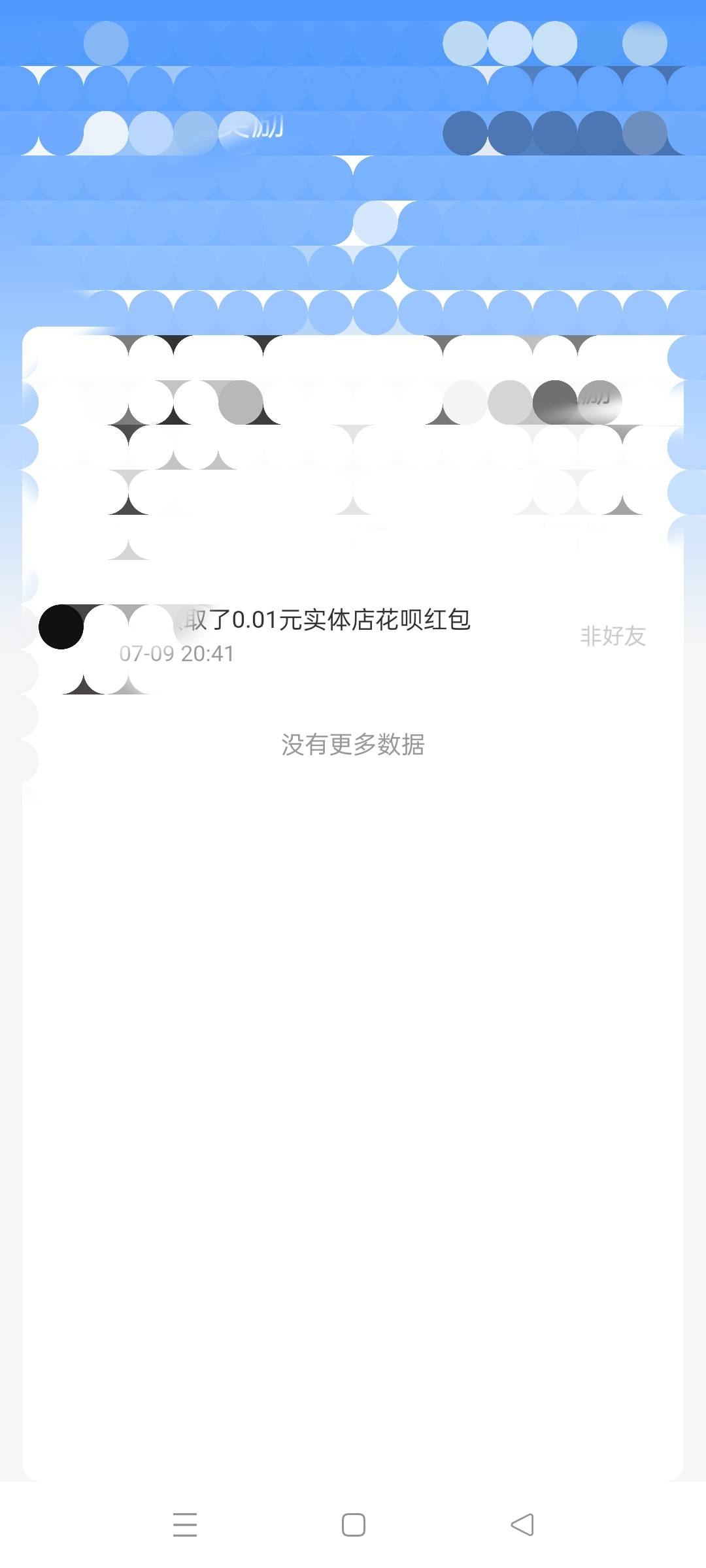
Task: Return to the phone's home screen
Action: 353,1524
